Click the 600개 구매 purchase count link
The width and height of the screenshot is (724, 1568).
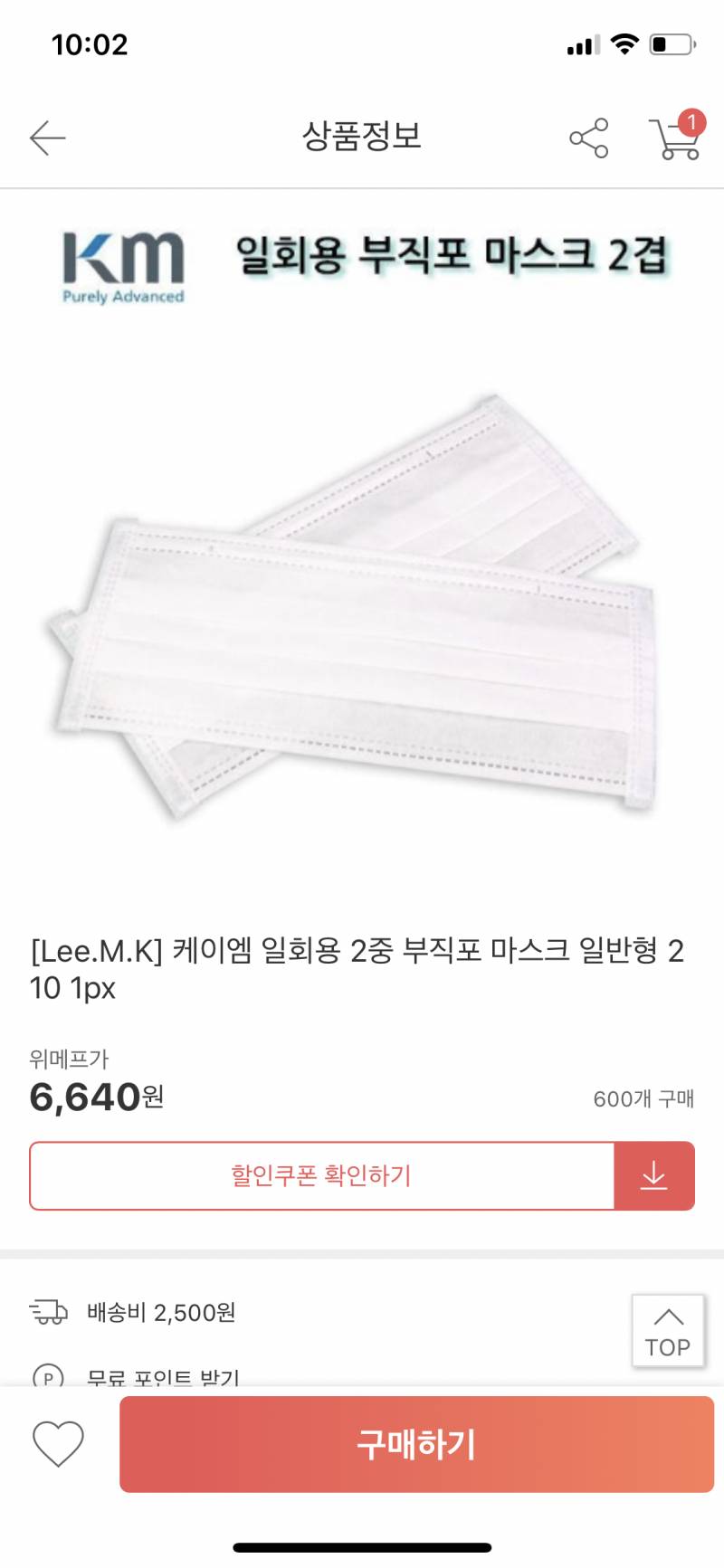[643, 1099]
